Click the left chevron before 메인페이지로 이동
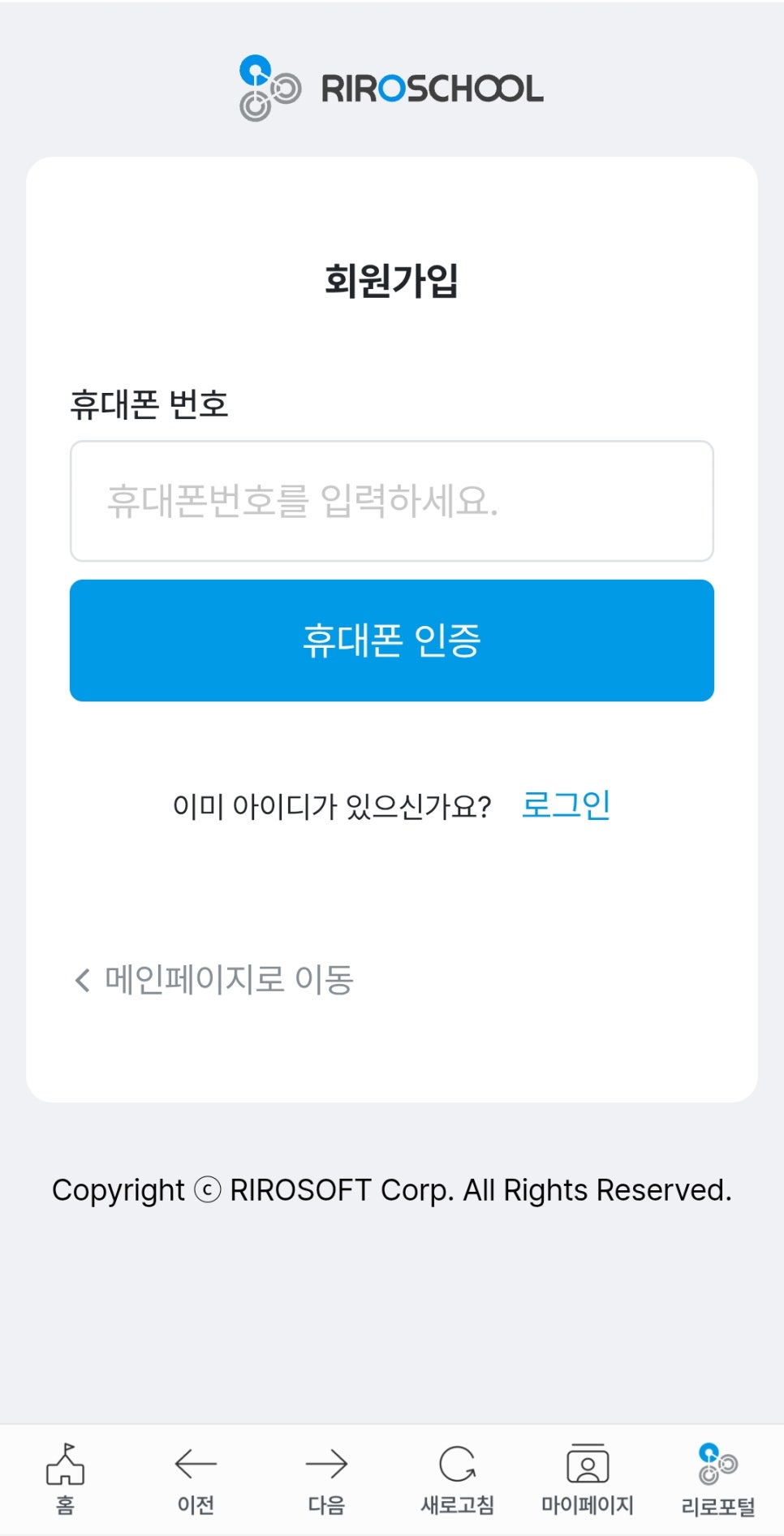Image resolution: width=784 pixels, height=1536 pixels. [80, 979]
